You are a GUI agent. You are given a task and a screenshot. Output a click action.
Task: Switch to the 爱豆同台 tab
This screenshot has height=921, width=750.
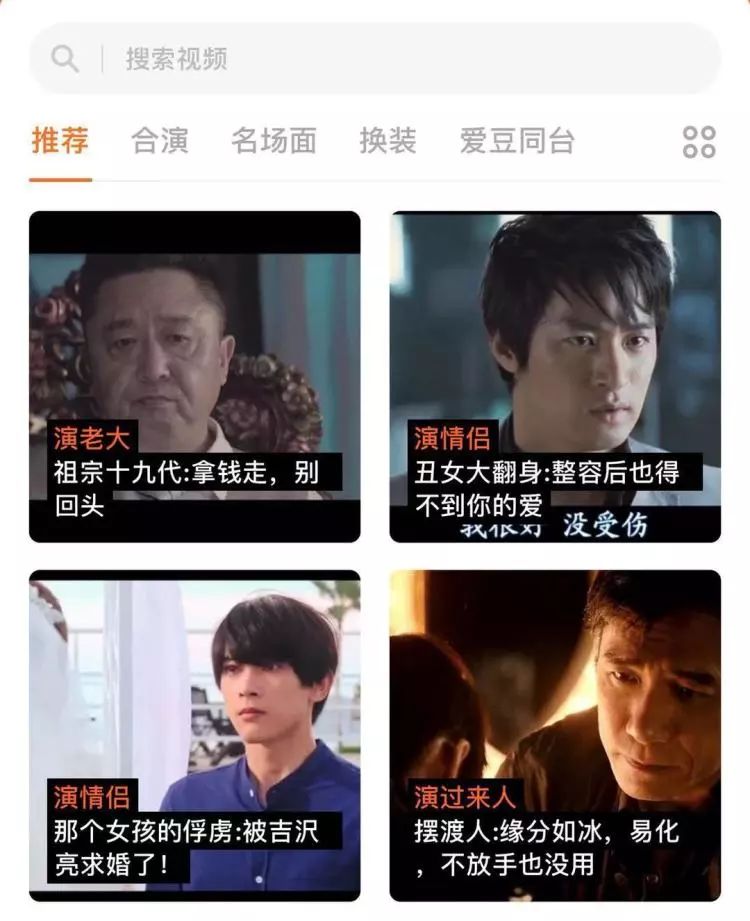point(517,141)
